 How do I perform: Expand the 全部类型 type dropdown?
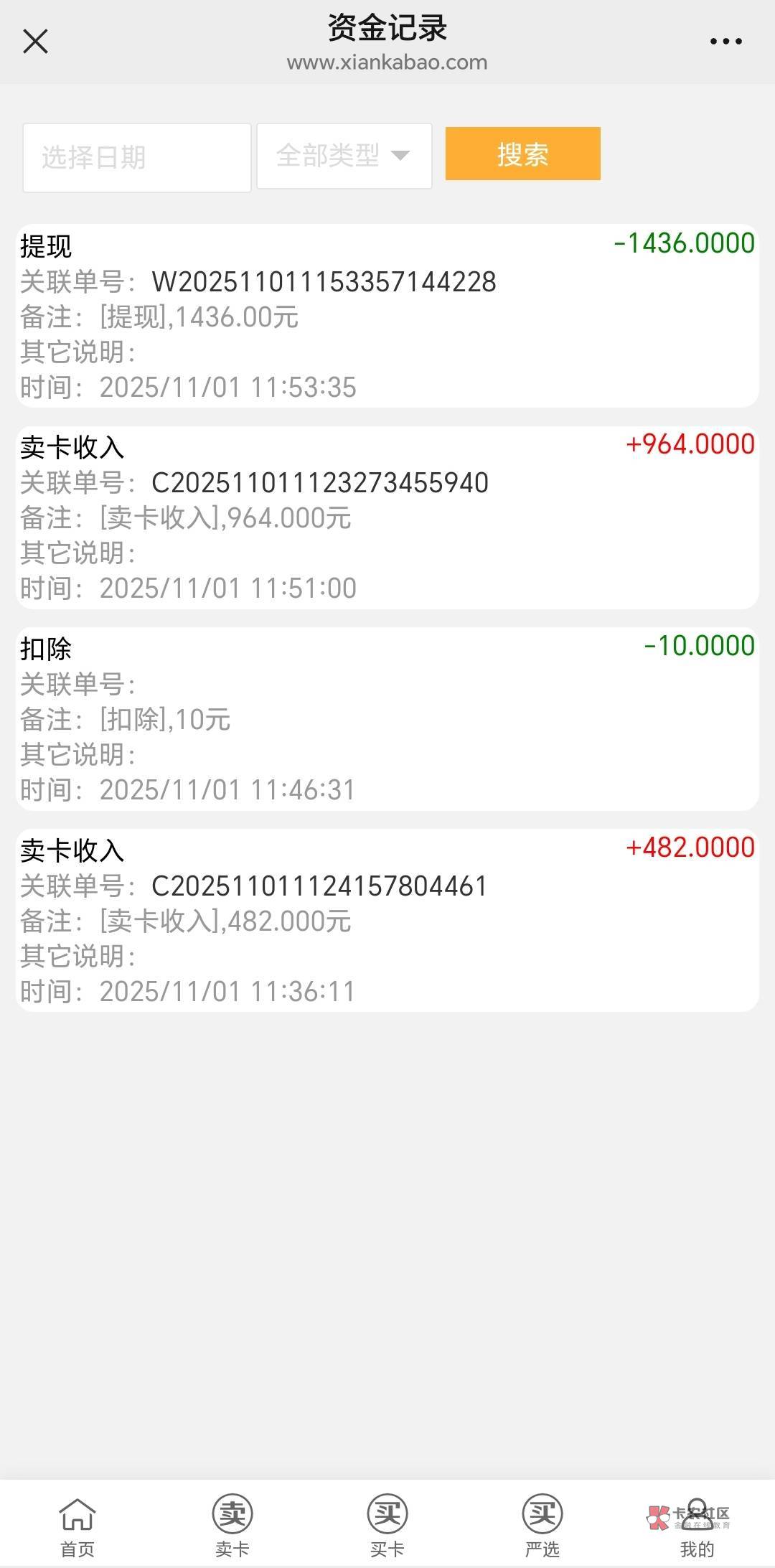pyautogui.click(x=344, y=156)
